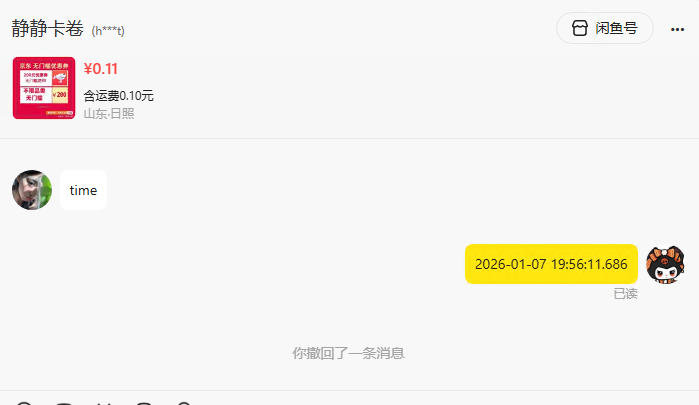Open the 闲鱼号 seller profile button
Screen dimensions: 699x405
point(604,28)
